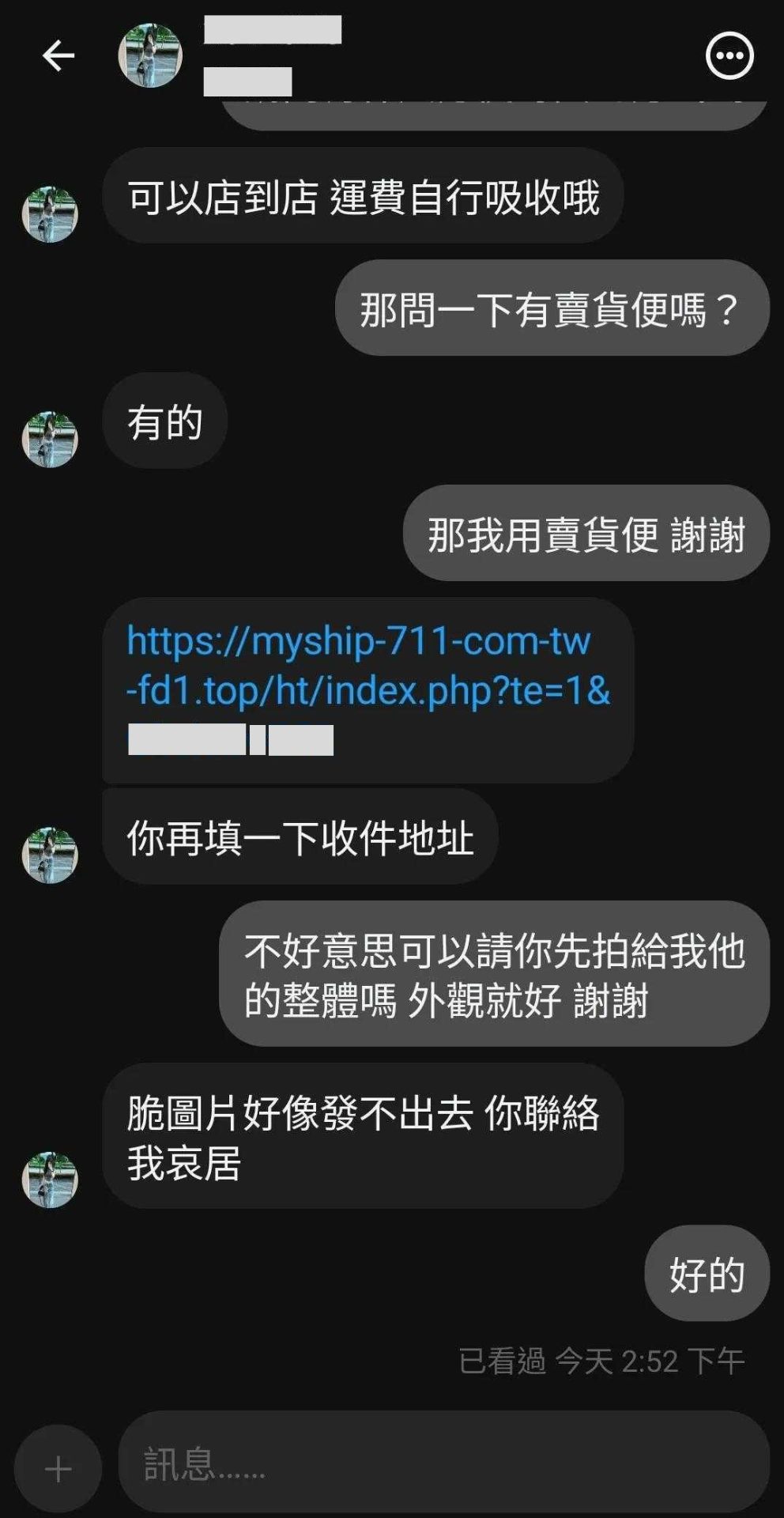Open the three-dot more options menu
The image size is (784, 1518).
(729, 56)
